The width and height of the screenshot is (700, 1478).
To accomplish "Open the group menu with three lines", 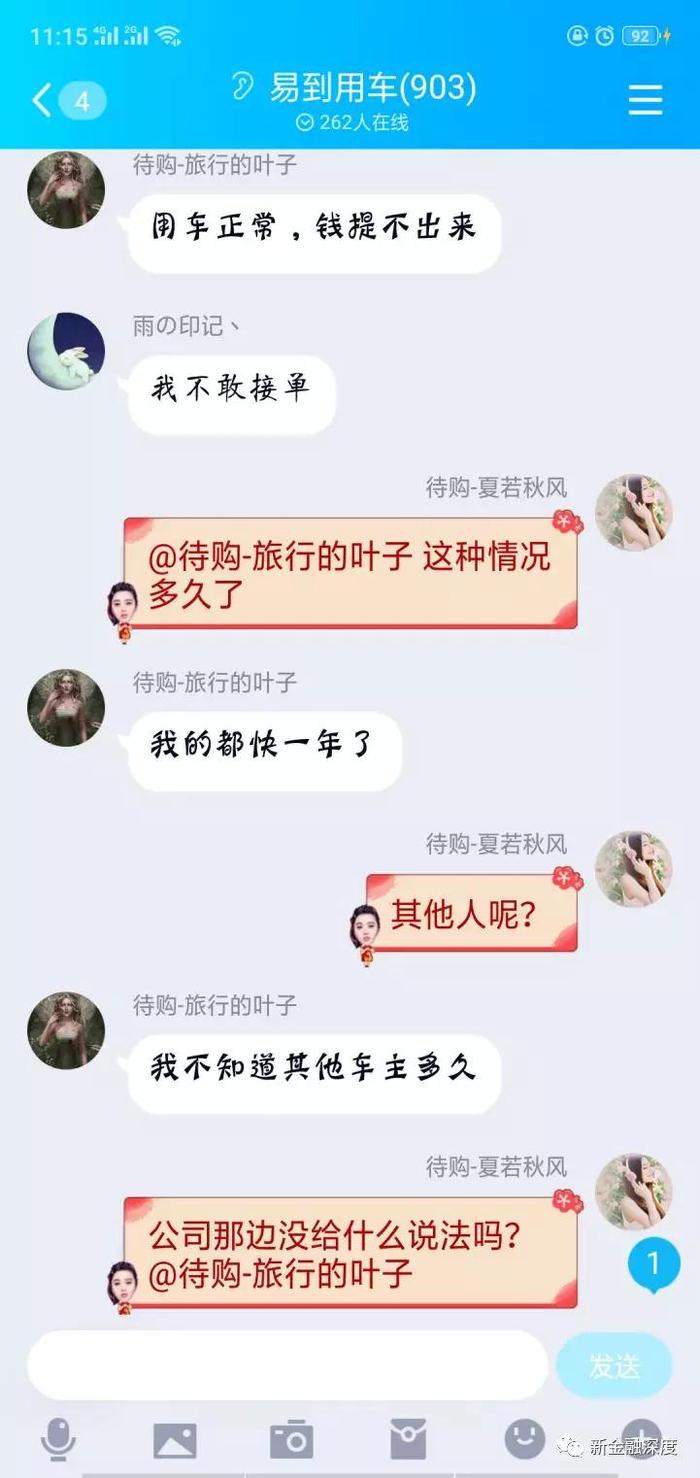I will click(x=645, y=100).
